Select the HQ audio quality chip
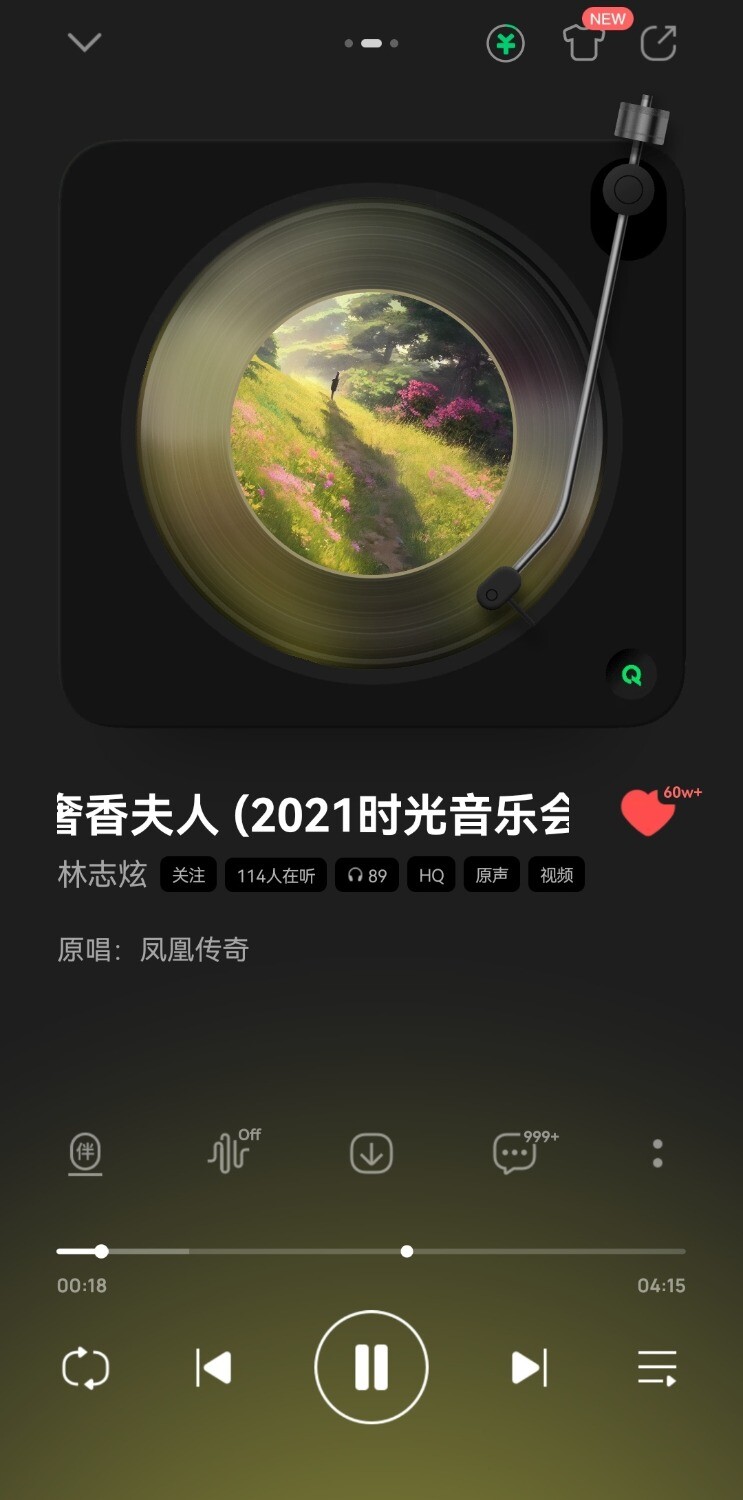Viewport: 743px width, 1500px height. click(431, 875)
